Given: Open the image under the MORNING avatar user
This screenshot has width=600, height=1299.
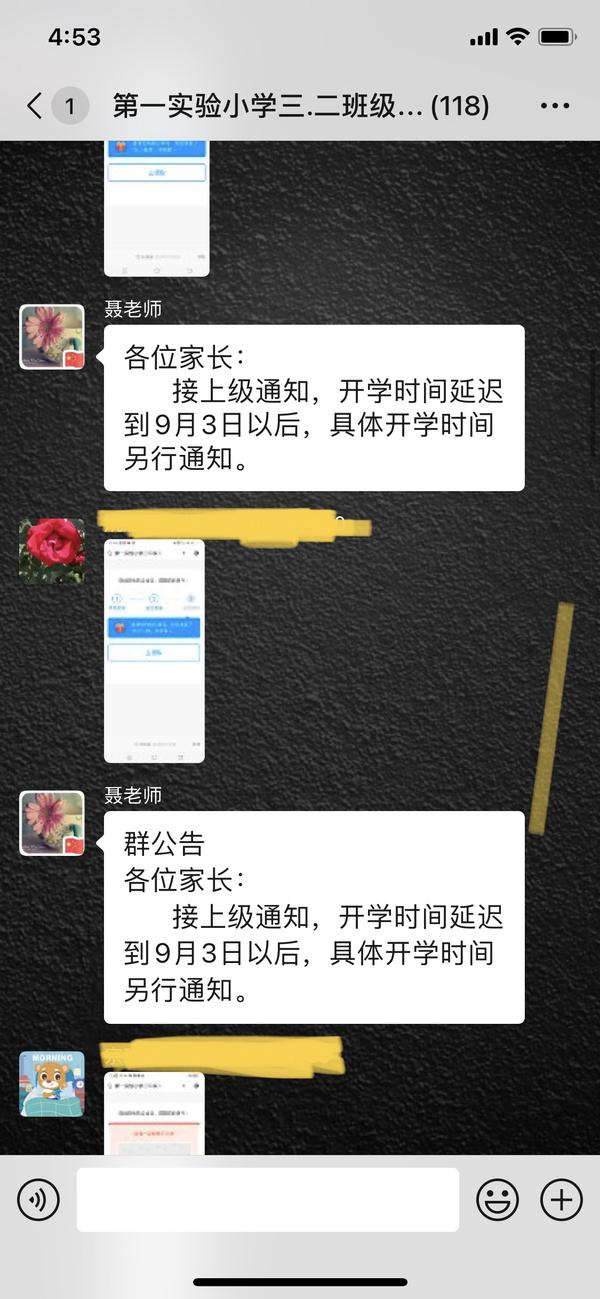Looking at the screenshot, I should [x=154, y=1112].
